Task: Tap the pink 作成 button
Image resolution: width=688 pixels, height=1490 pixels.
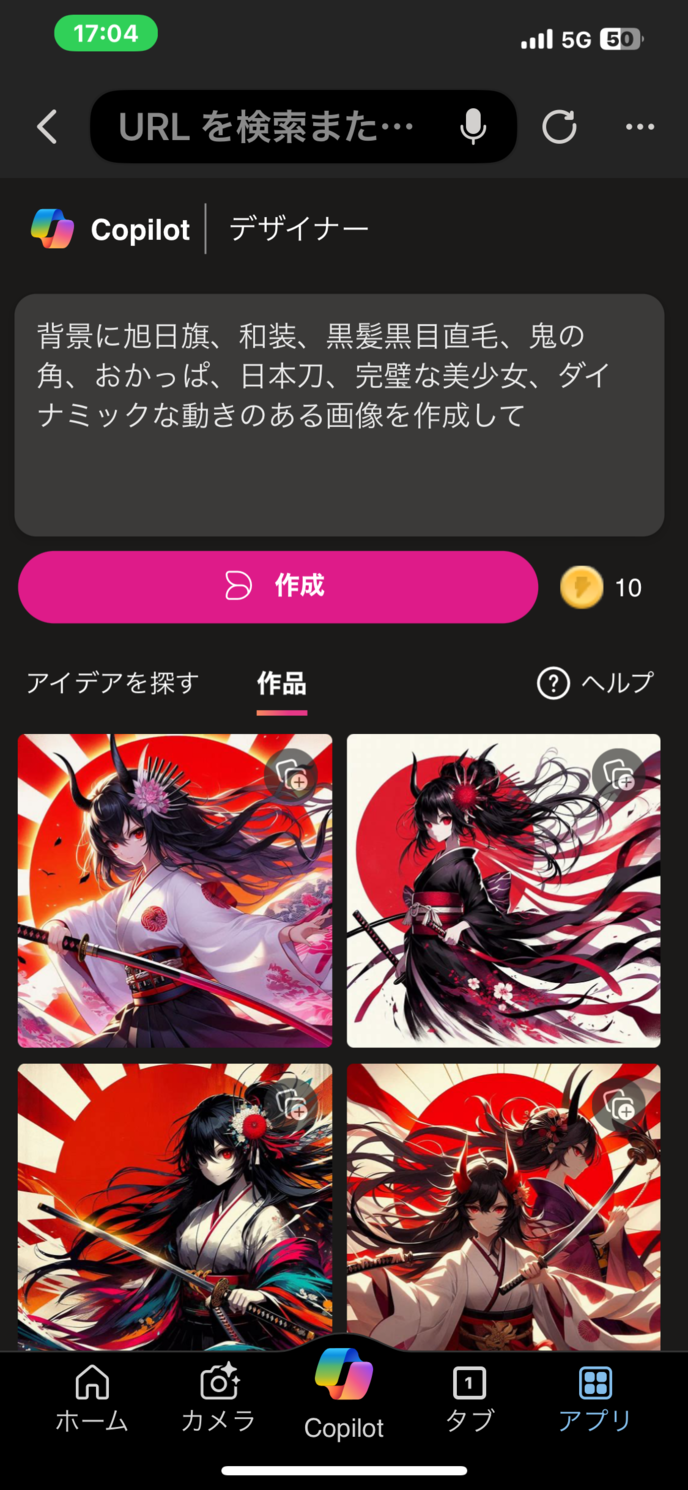Action: 278,587
